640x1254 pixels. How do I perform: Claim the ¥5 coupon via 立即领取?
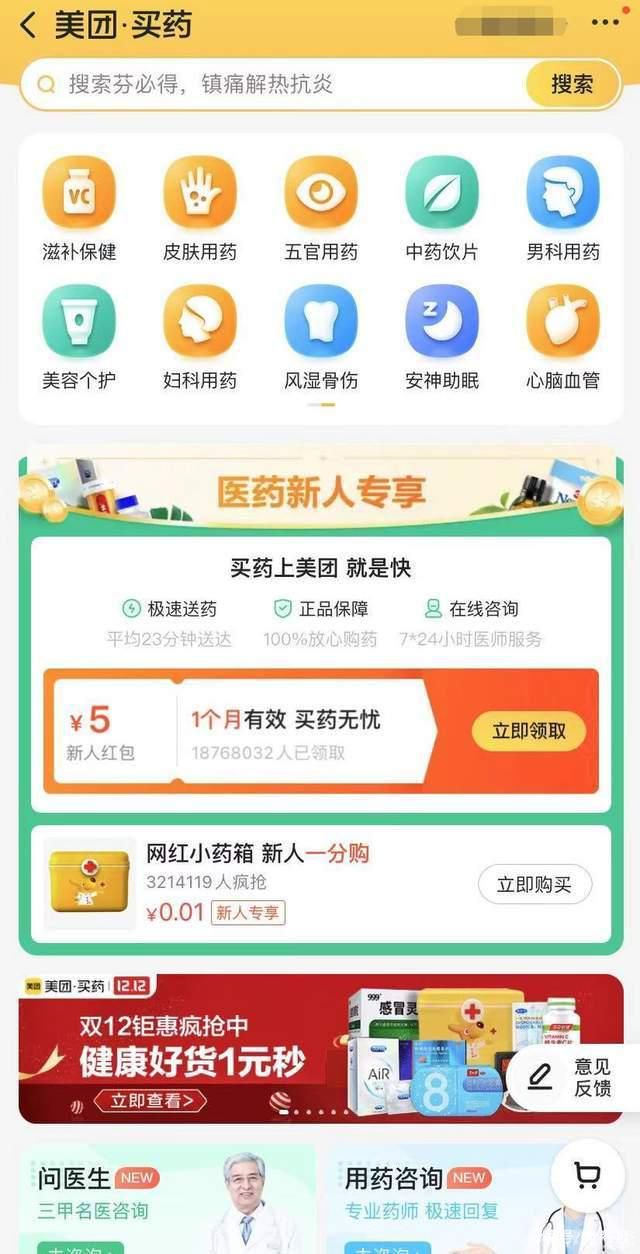[529, 731]
